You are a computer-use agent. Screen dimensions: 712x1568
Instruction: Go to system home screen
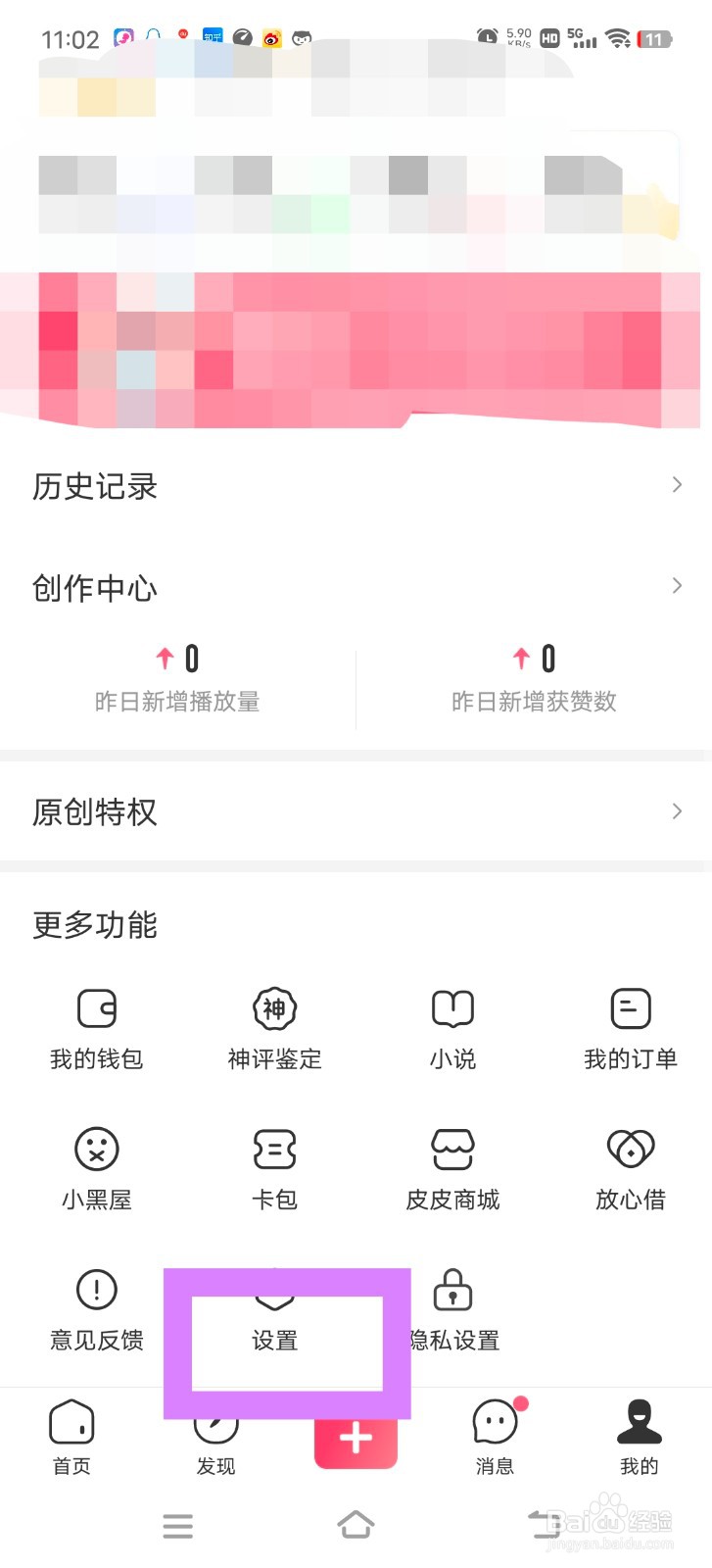pyautogui.click(x=356, y=1525)
